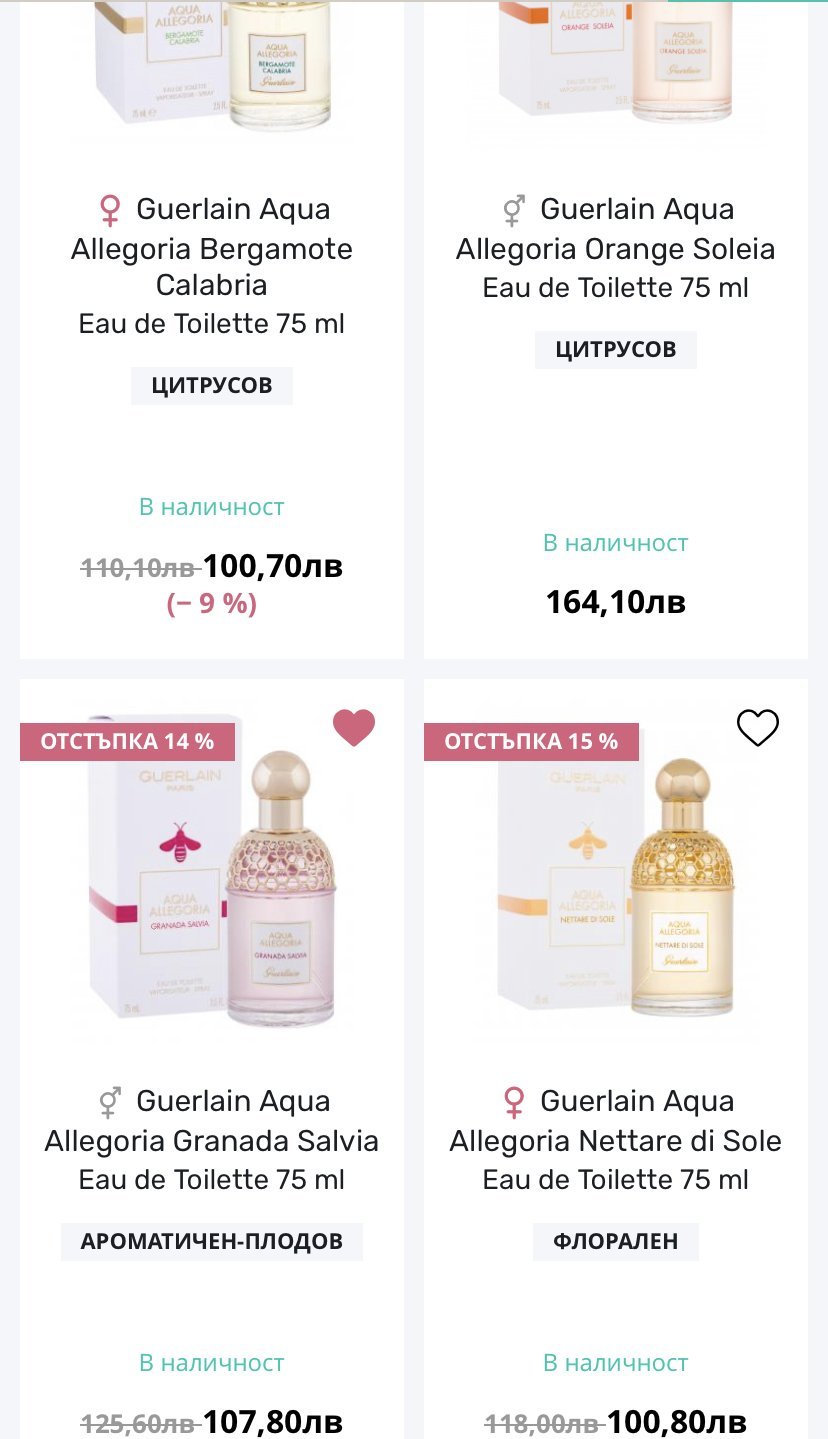Choose the ФЛОРАЛЕН fragrance tag

pos(616,1242)
